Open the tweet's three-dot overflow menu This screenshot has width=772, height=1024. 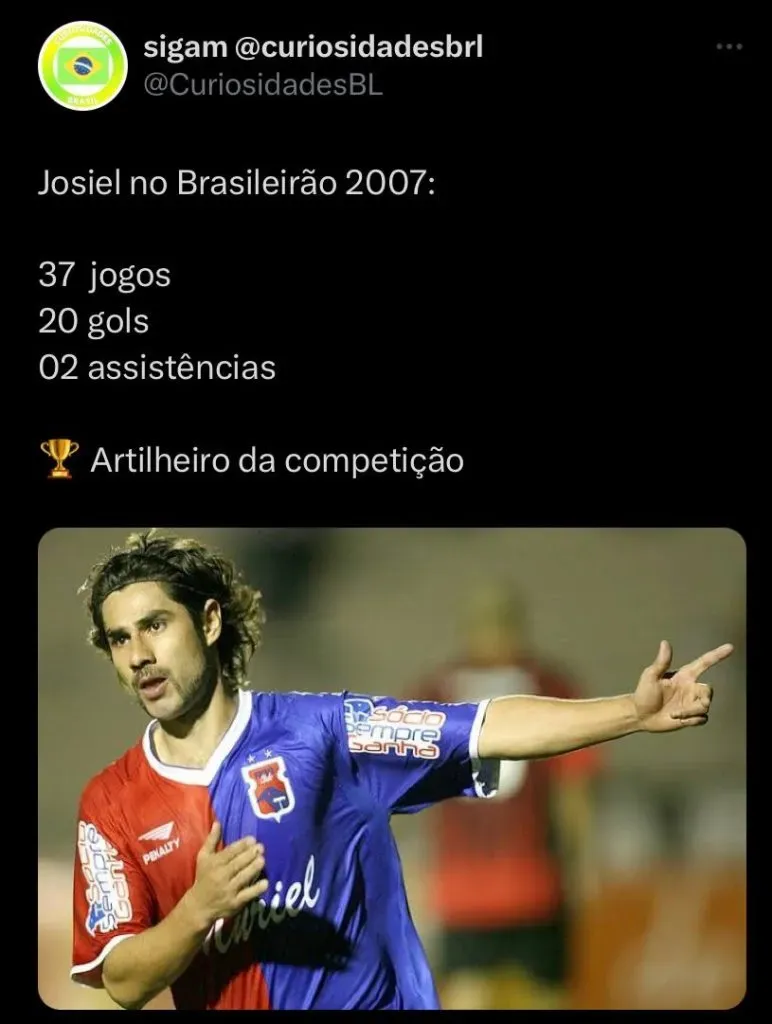click(x=729, y=47)
